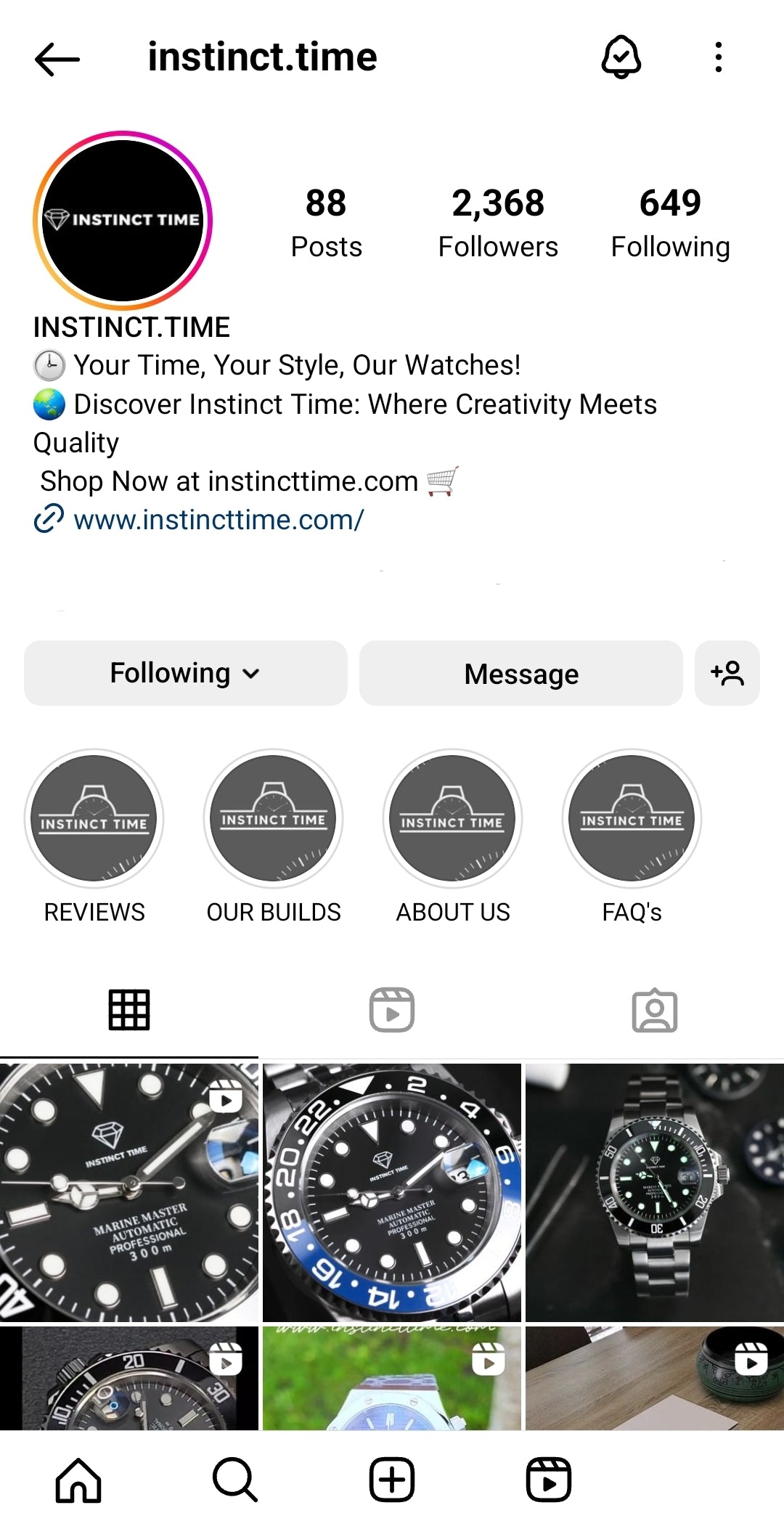Create a new post
The width and height of the screenshot is (784, 1529).
[x=392, y=1480]
